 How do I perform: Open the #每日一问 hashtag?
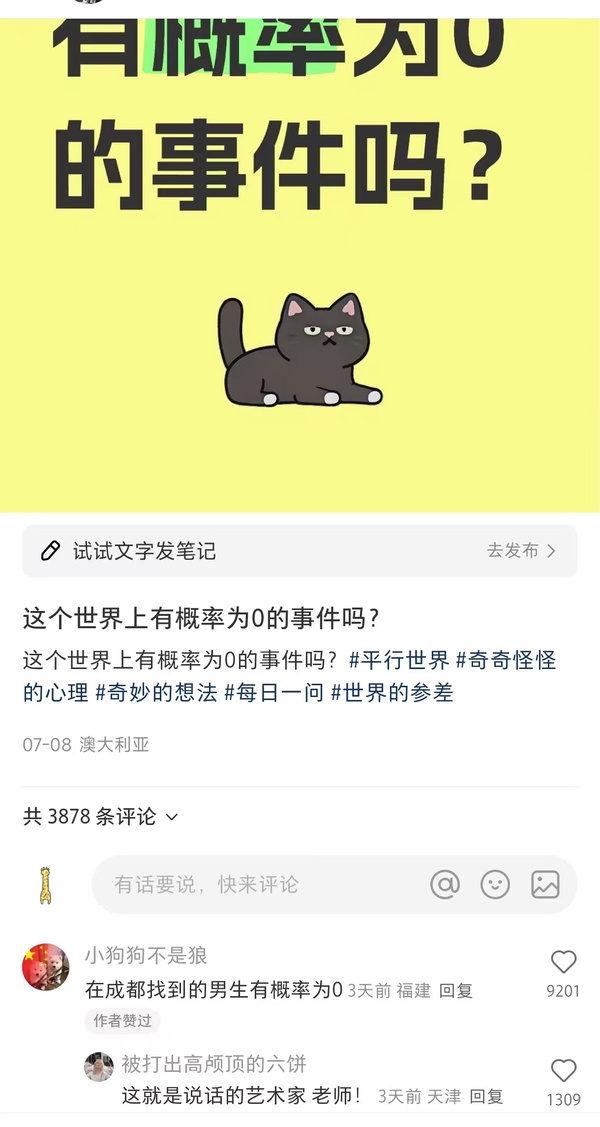tap(274, 692)
